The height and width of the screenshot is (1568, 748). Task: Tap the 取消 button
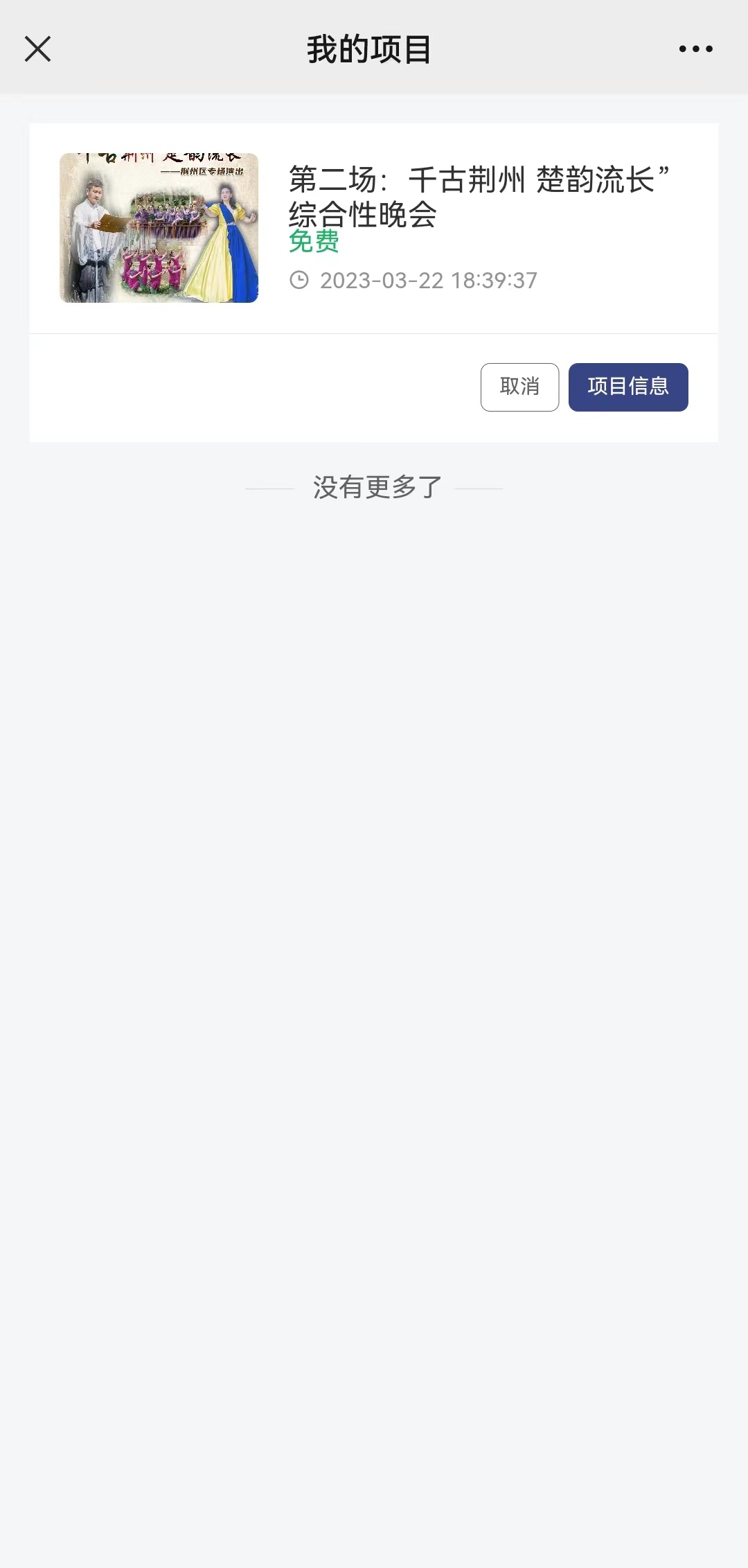[x=519, y=387]
